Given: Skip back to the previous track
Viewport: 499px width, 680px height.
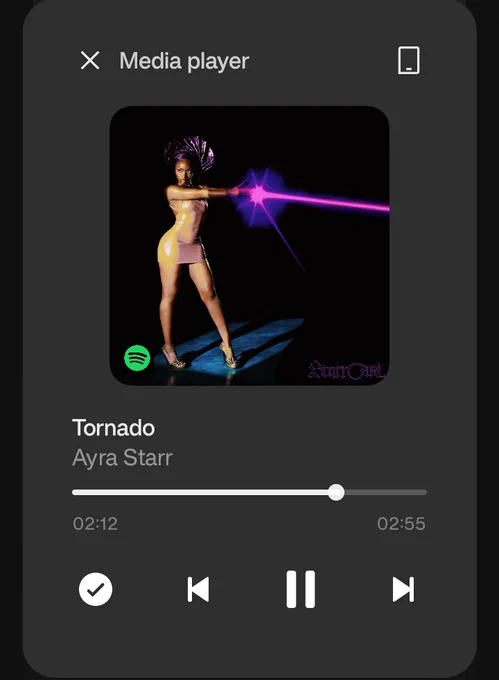Looking at the screenshot, I should (198, 589).
